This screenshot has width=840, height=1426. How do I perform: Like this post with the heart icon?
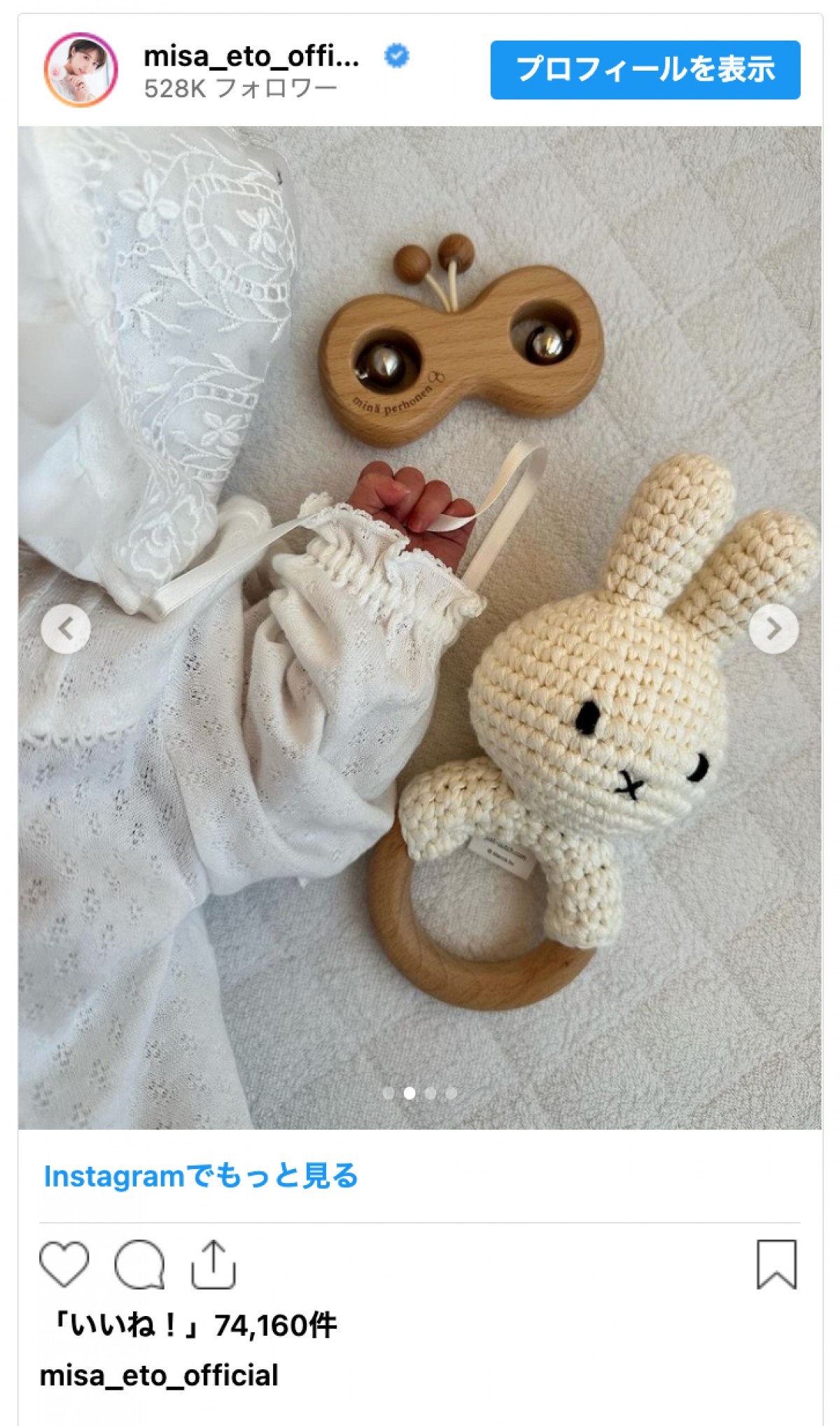tap(64, 1264)
